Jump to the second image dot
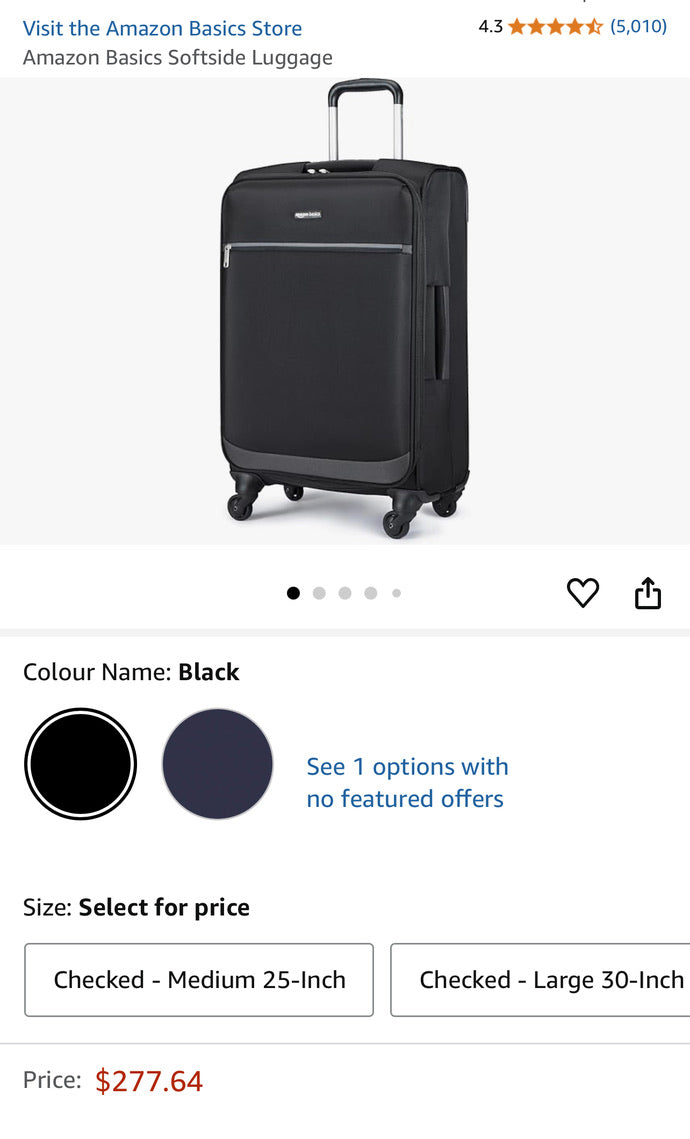Viewport: 690px width, 1139px height. tap(319, 593)
